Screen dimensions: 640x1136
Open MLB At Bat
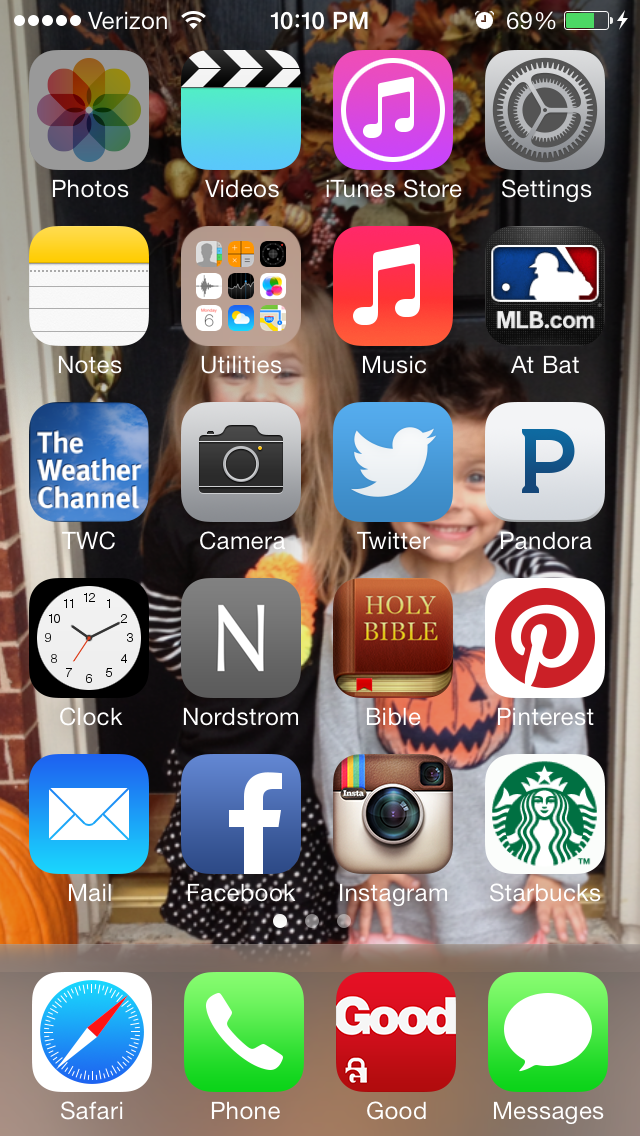(x=545, y=286)
